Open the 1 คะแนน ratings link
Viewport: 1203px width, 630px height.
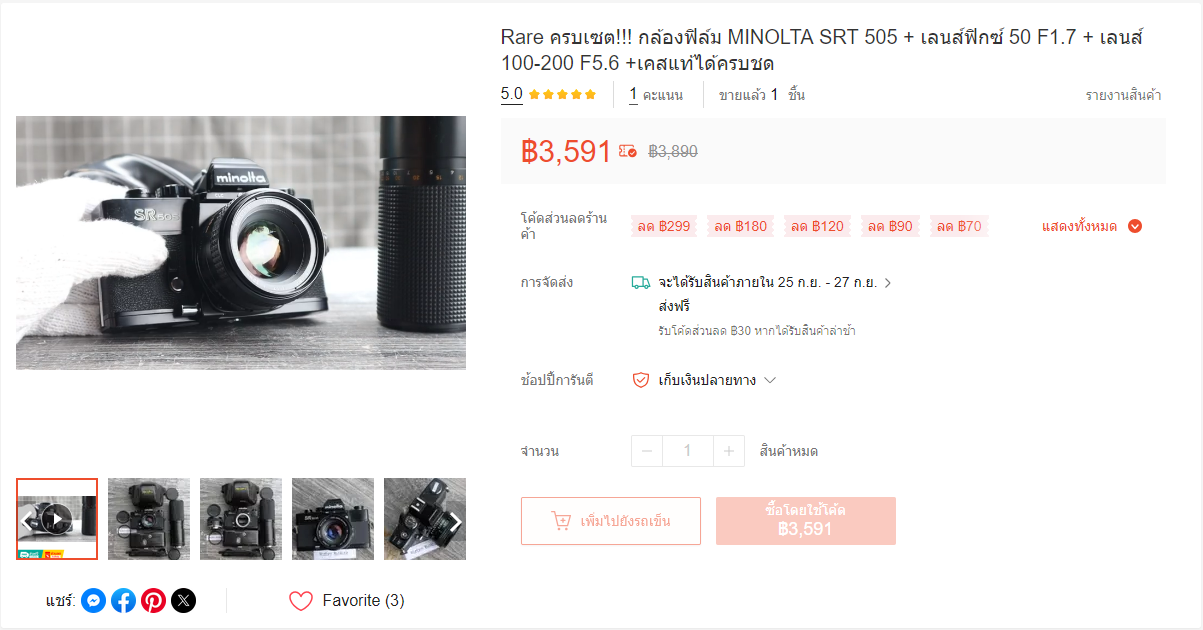(x=655, y=95)
